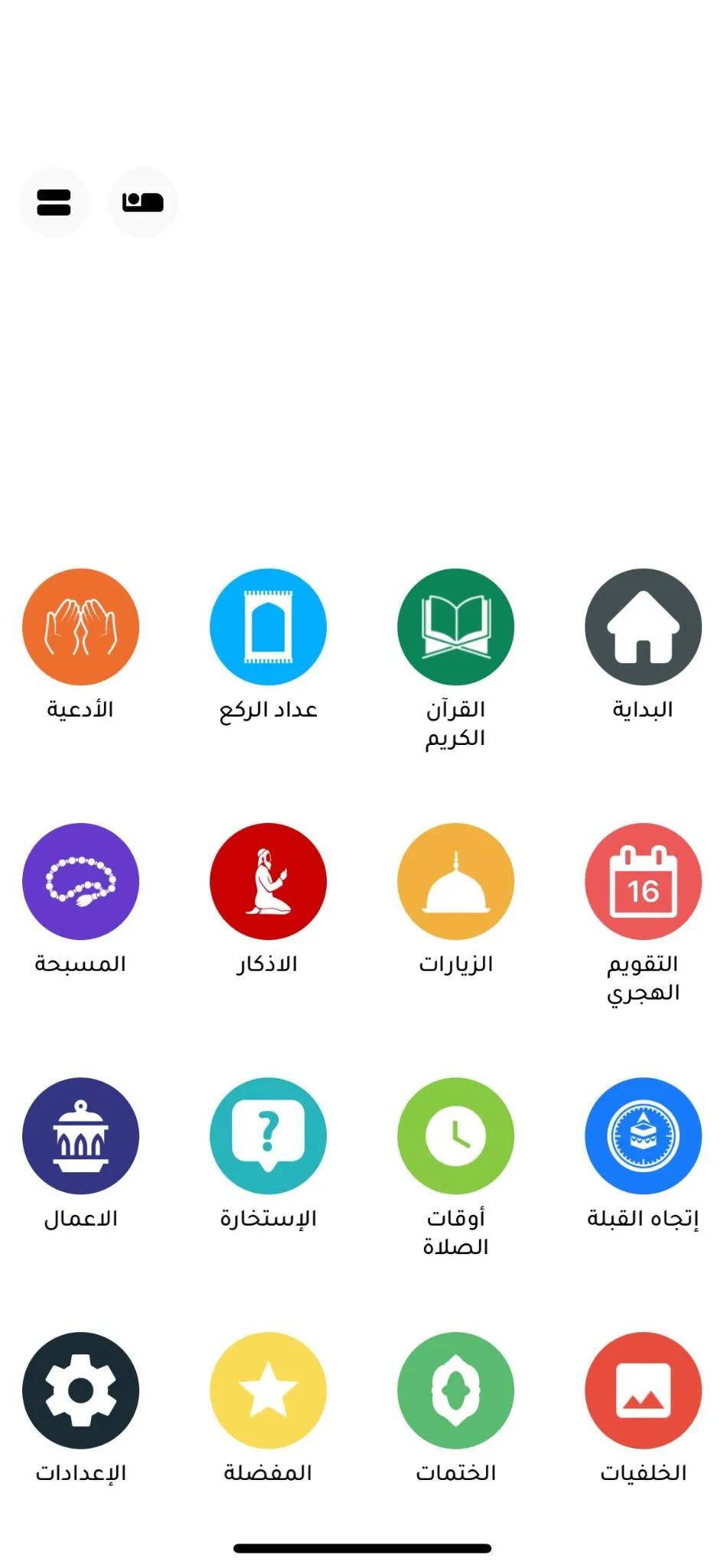This screenshot has width=724, height=1568.
Task: Open الاعمال section
Action: coord(80,1135)
